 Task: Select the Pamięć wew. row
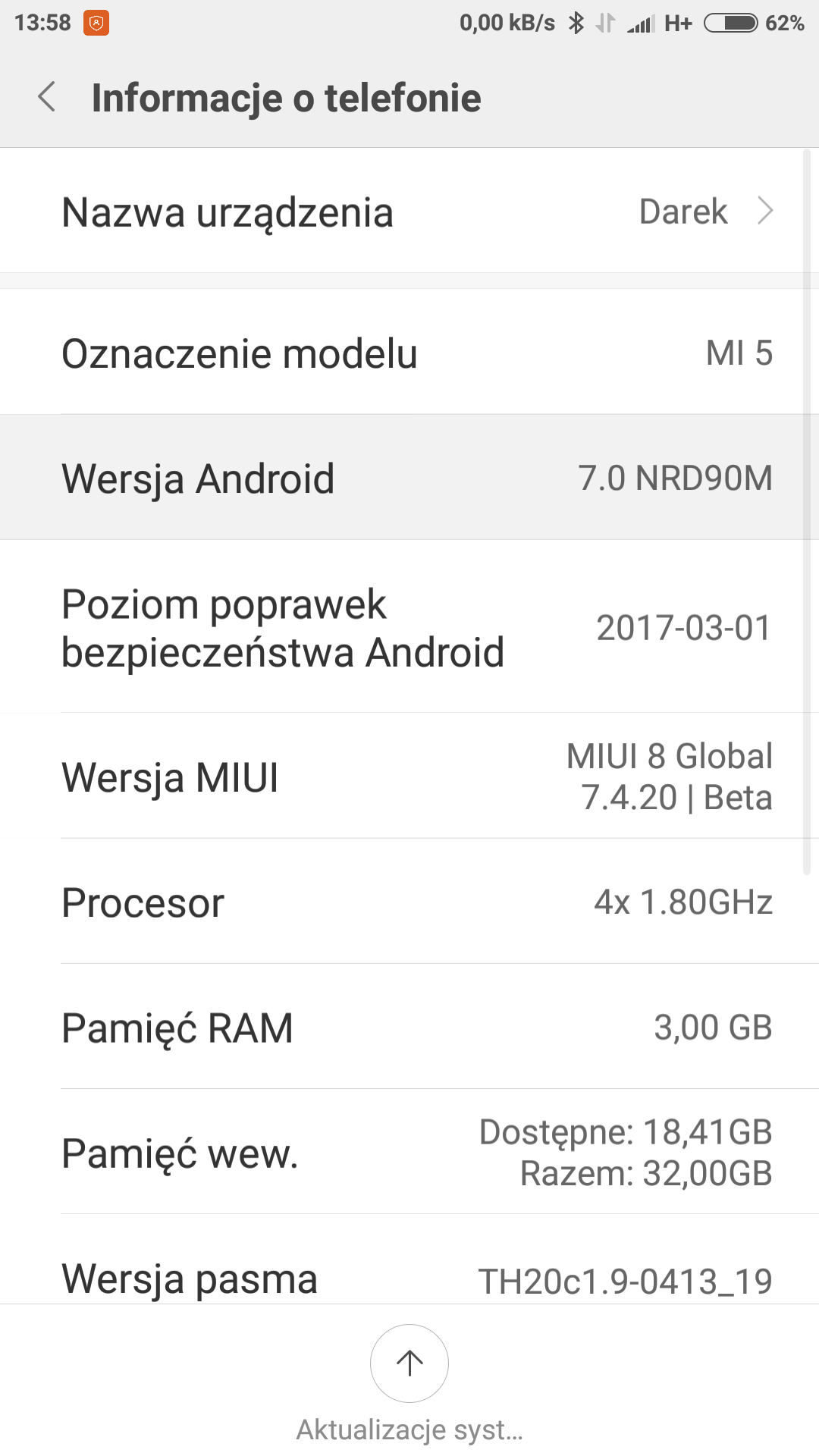[x=409, y=1153]
